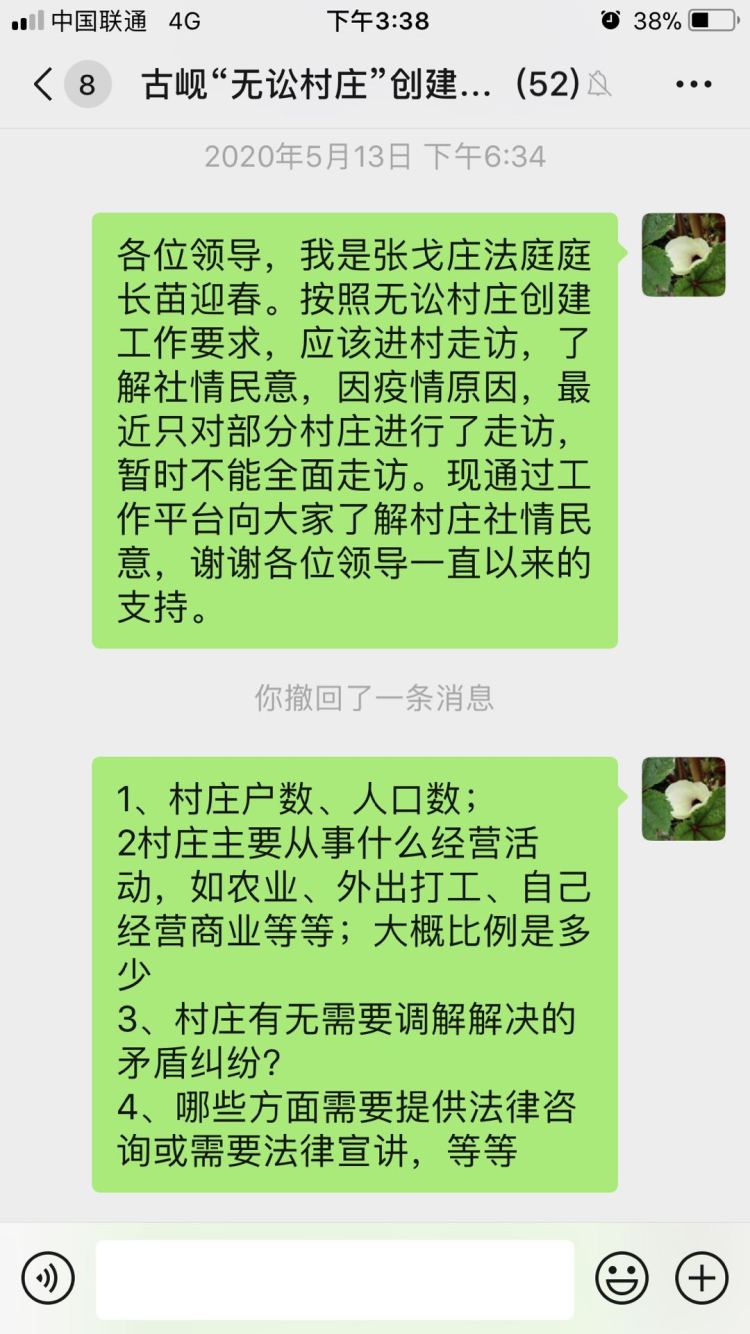View sender avatar on the 各位领导 message
Image resolution: width=750 pixels, height=1334 pixels.
pyautogui.click(x=683, y=255)
